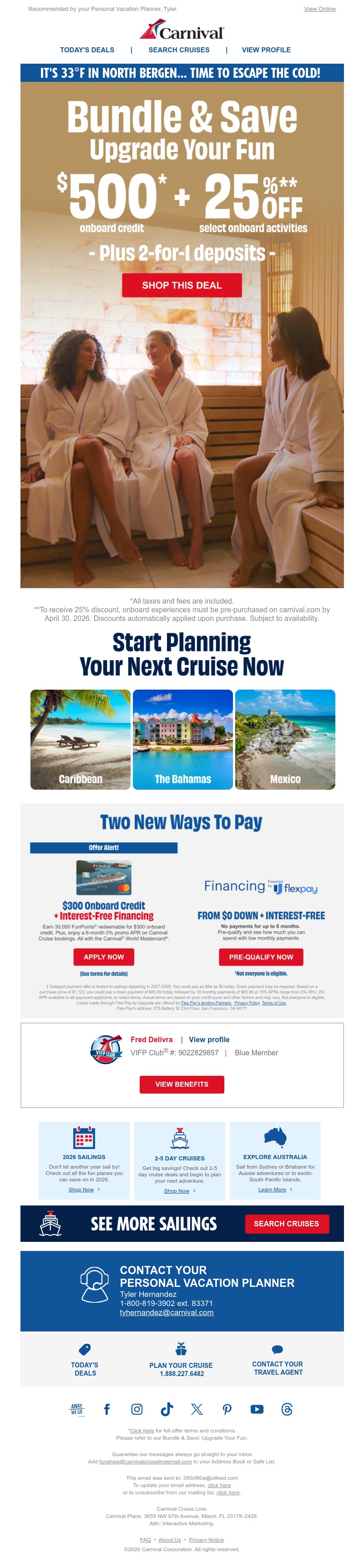Shop Now under 2026 Sailings
The height and width of the screenshot is (1568, 364).
click(81, 1190)
